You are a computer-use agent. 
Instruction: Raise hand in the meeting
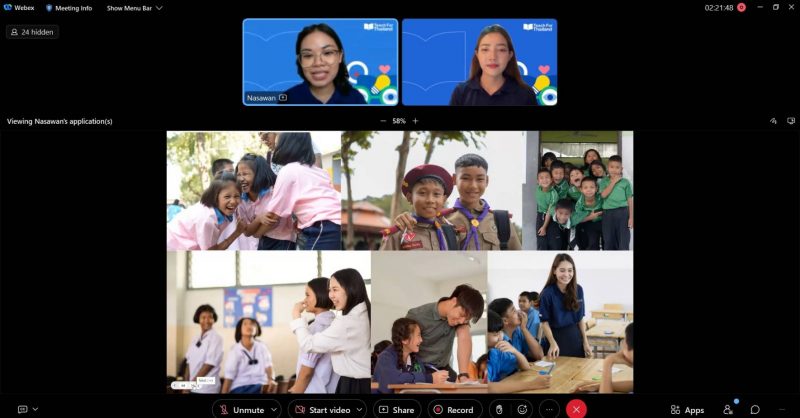(499, 409)
